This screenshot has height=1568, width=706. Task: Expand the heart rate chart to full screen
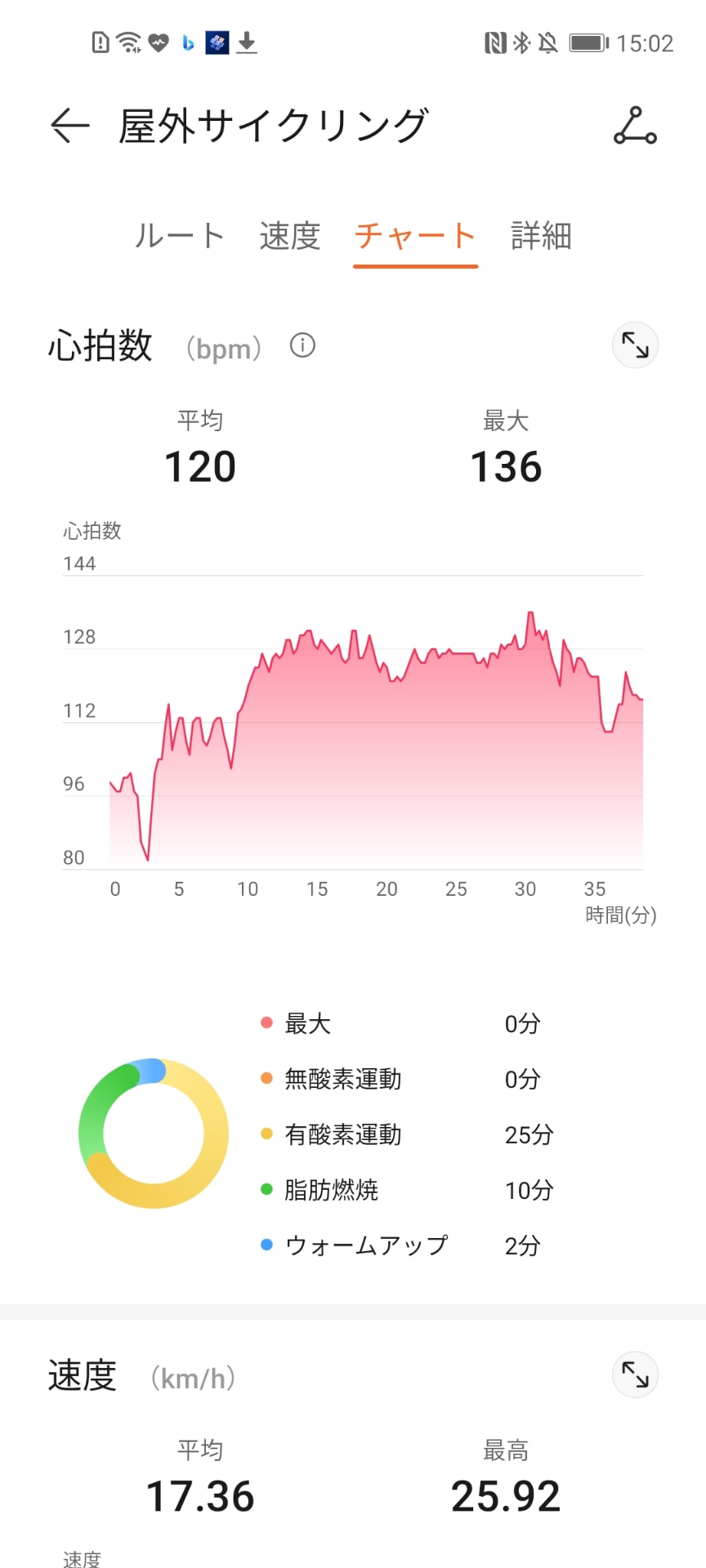click(x=635, y=345)
